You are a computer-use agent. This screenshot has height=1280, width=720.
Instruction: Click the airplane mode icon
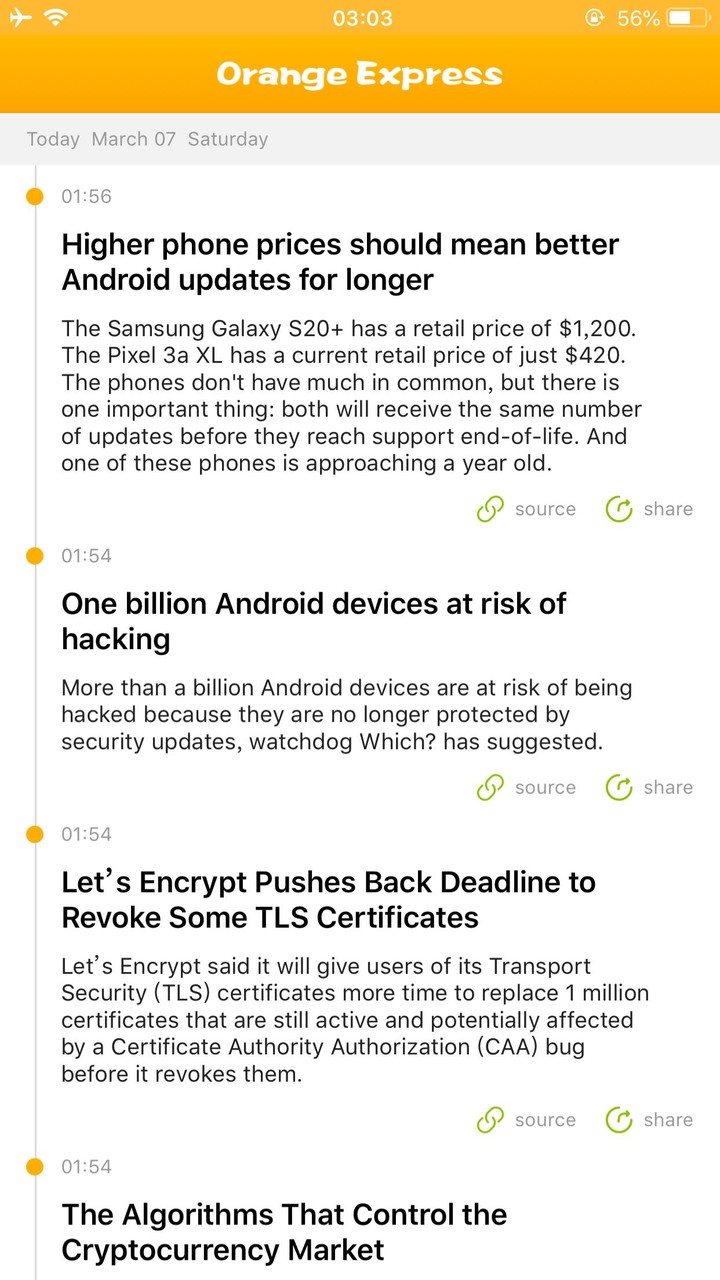point(18,17)
